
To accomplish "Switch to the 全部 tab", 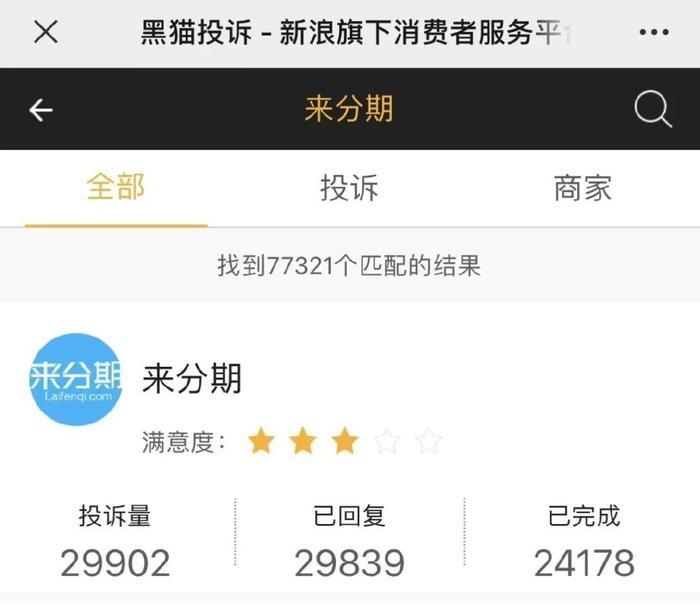I will click(x=116, y=188).
